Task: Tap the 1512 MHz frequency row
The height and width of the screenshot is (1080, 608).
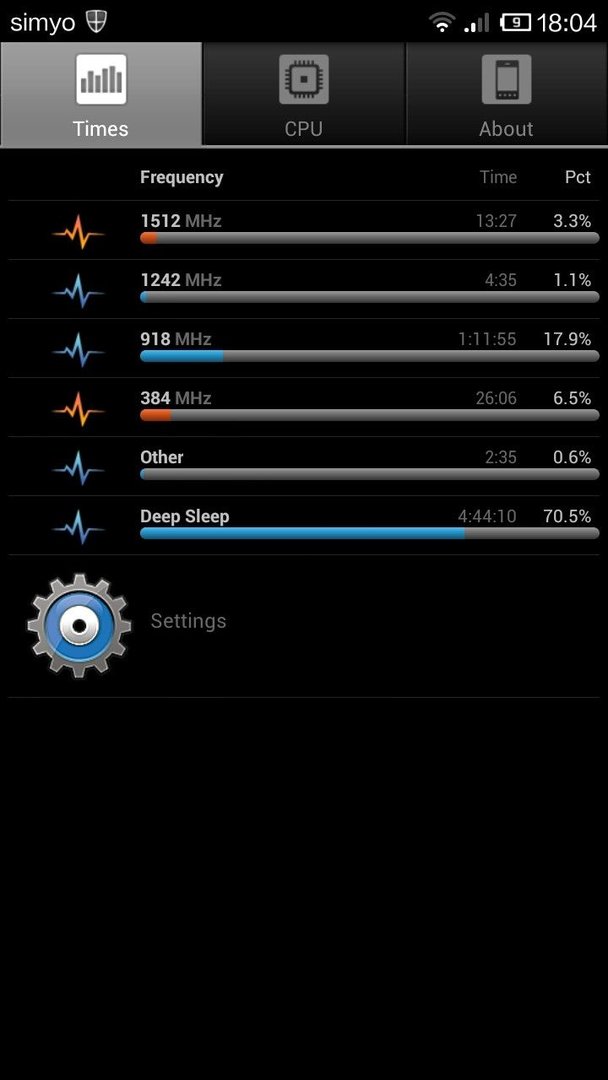Action: 304,231
